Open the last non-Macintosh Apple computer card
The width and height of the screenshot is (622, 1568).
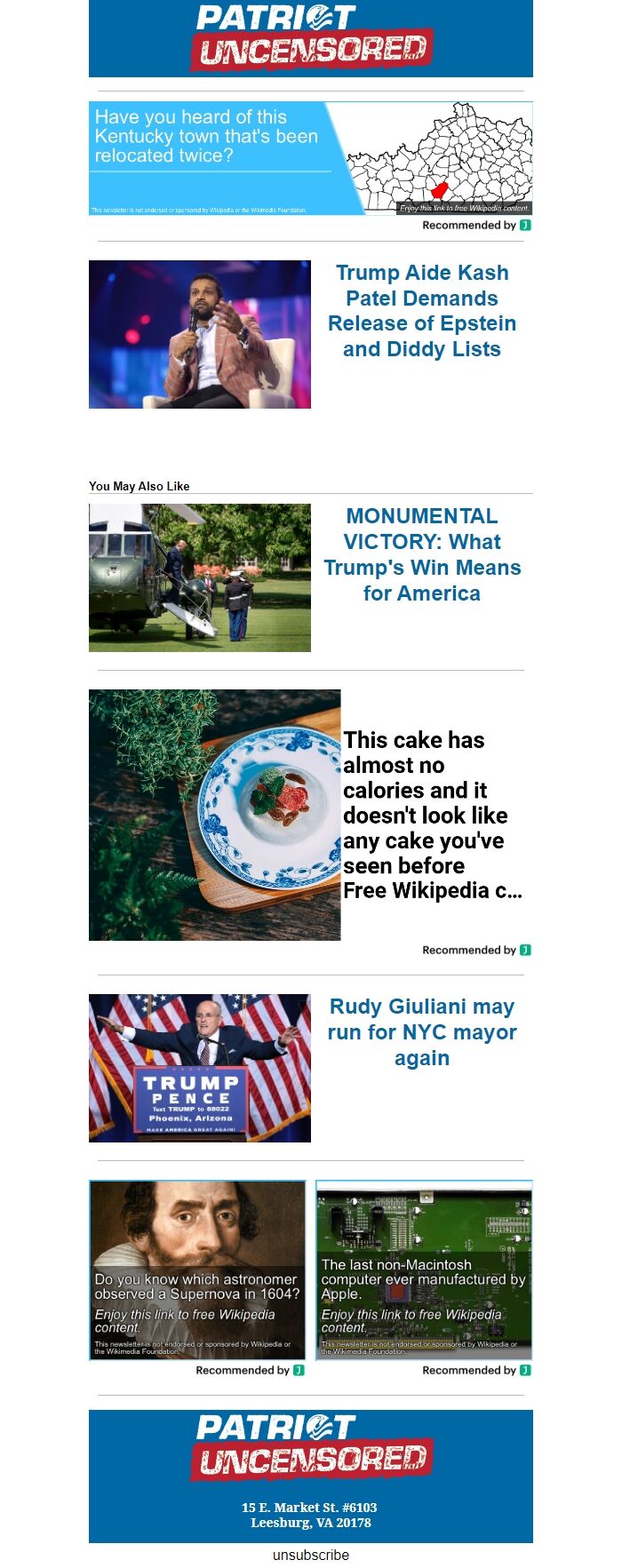(x=424, y=1270)
